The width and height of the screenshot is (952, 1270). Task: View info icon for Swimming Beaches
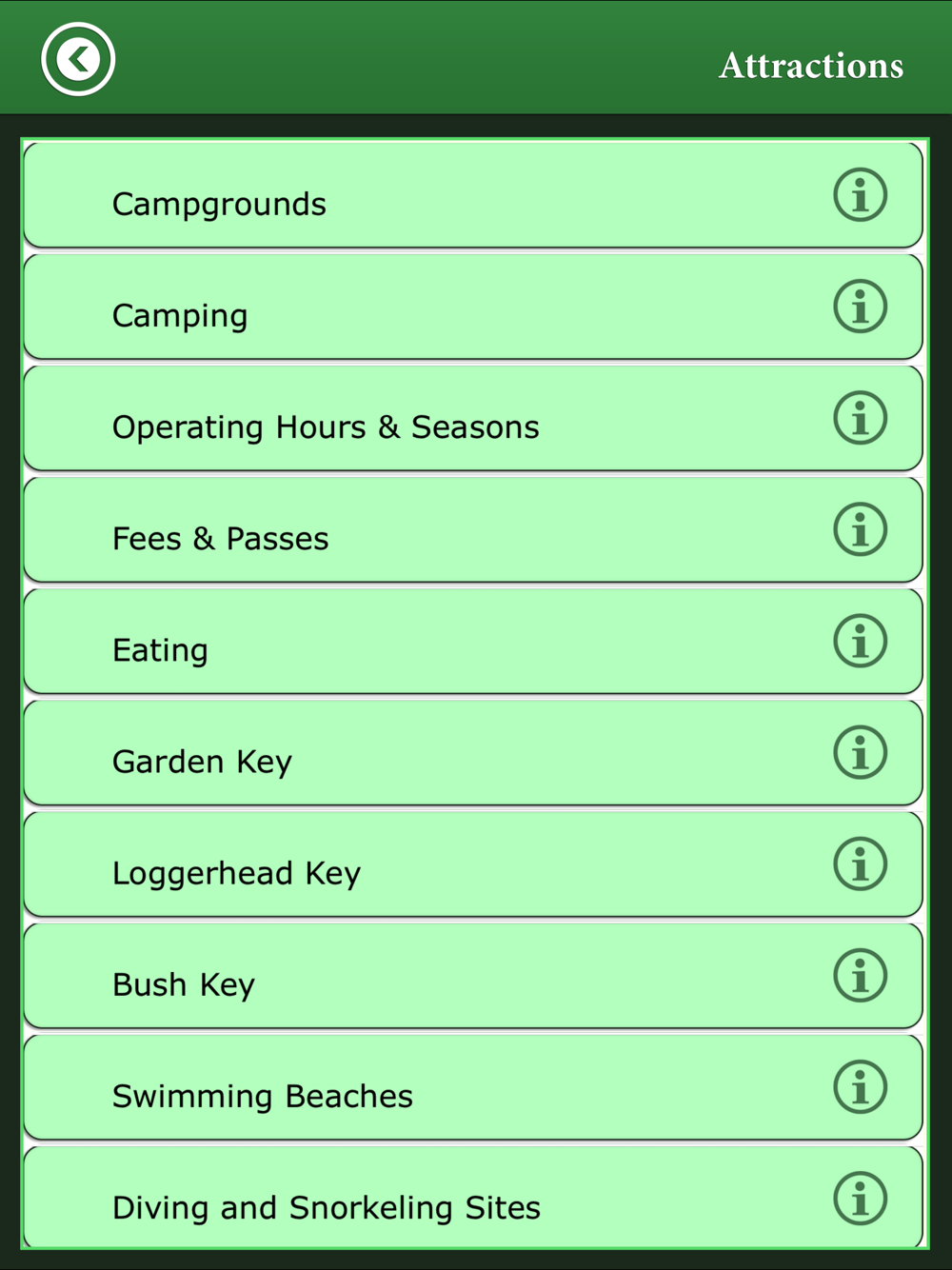point(861,1086)
